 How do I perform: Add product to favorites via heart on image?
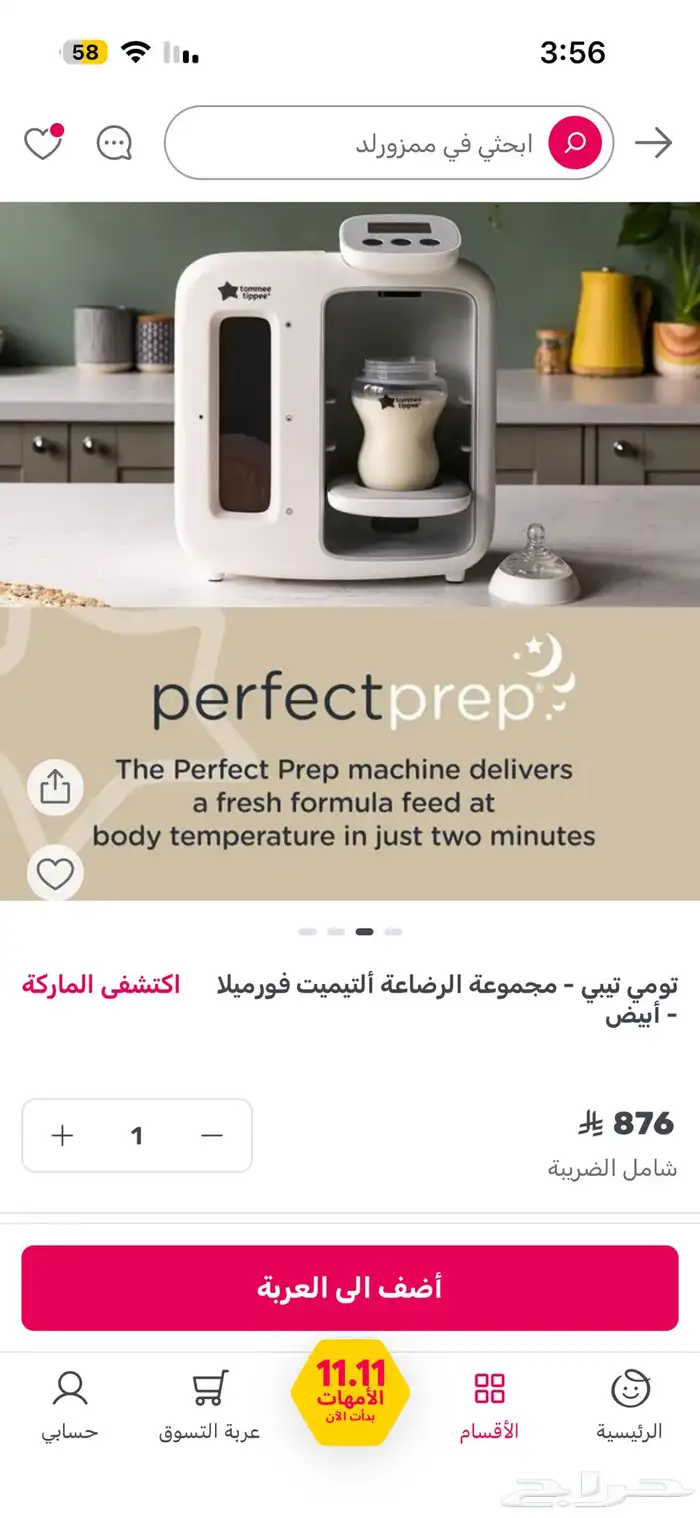click(55, 875)
